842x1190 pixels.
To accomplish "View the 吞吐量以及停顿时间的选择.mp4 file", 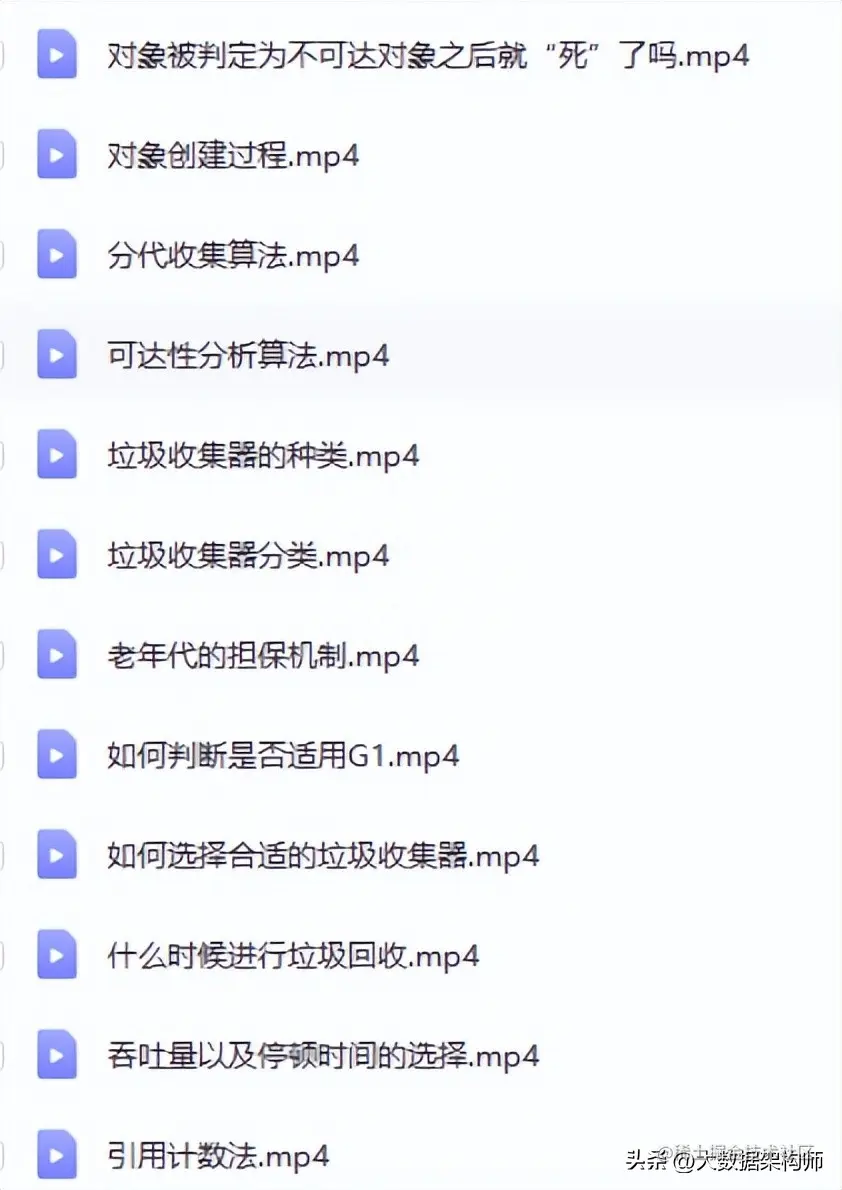I will click(322, 1056).
